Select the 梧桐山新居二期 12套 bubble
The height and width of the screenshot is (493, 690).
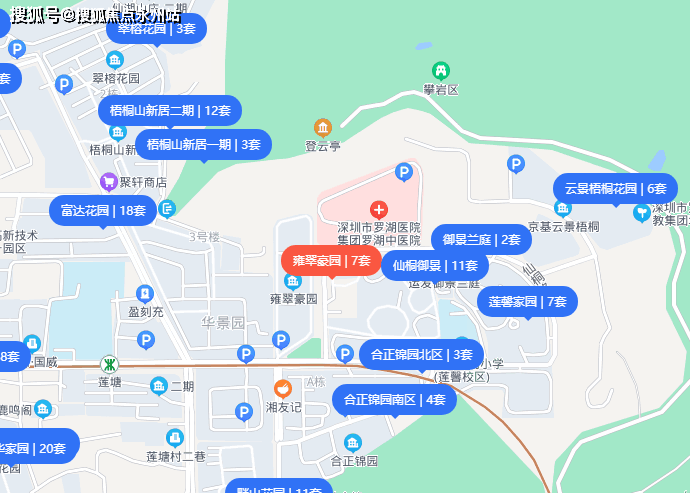click(170, 110)
